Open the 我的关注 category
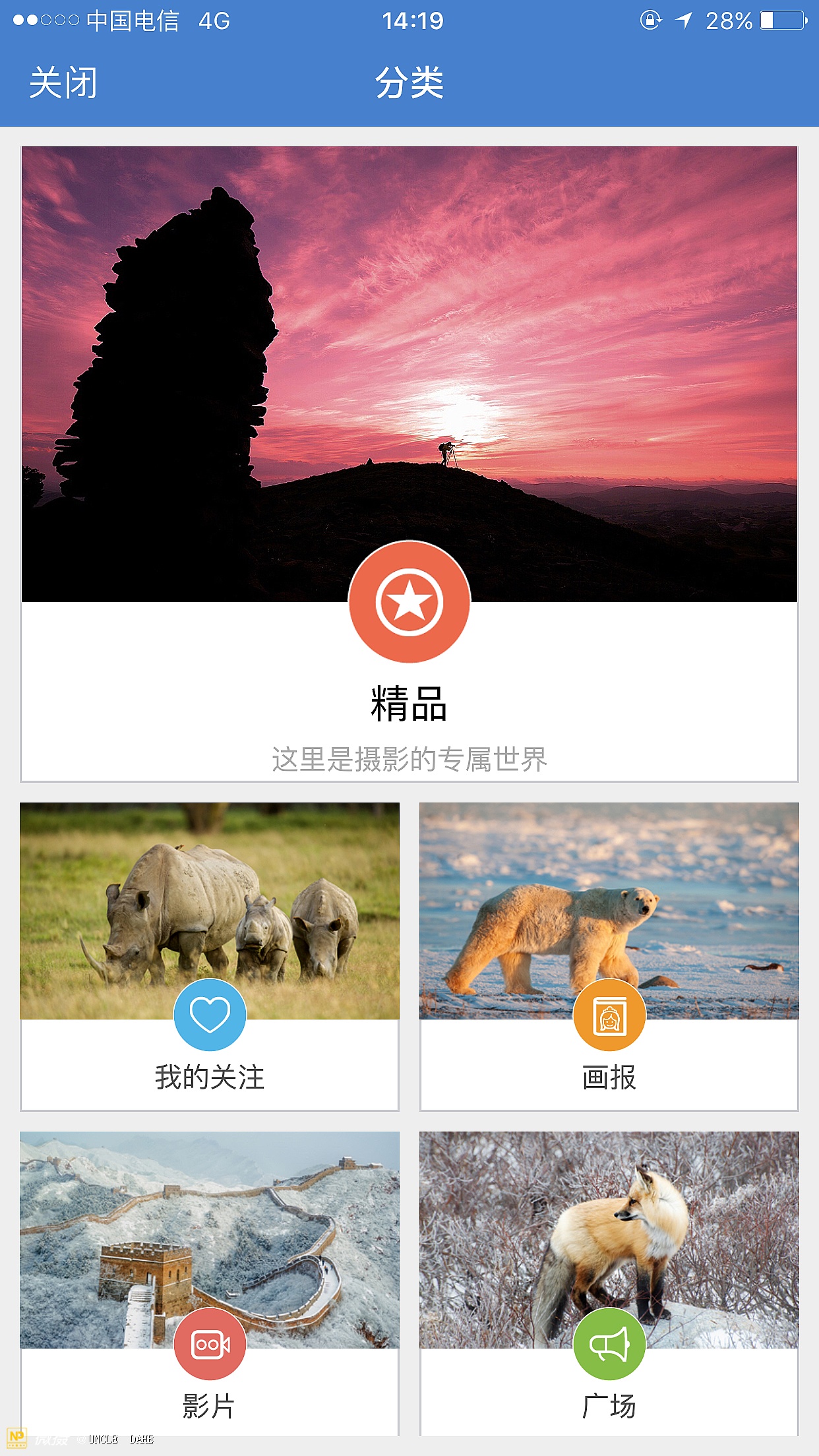The width and height of the screenshot is (819, 1456). coord(210,956)
